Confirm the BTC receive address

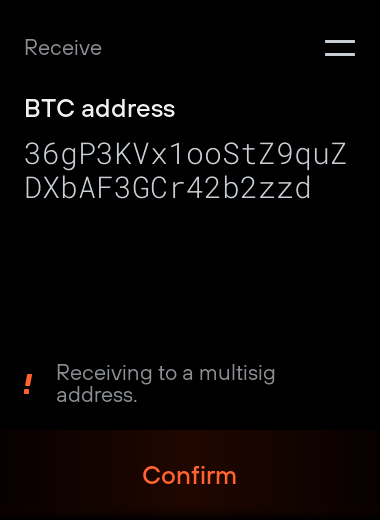pos(190,475)
